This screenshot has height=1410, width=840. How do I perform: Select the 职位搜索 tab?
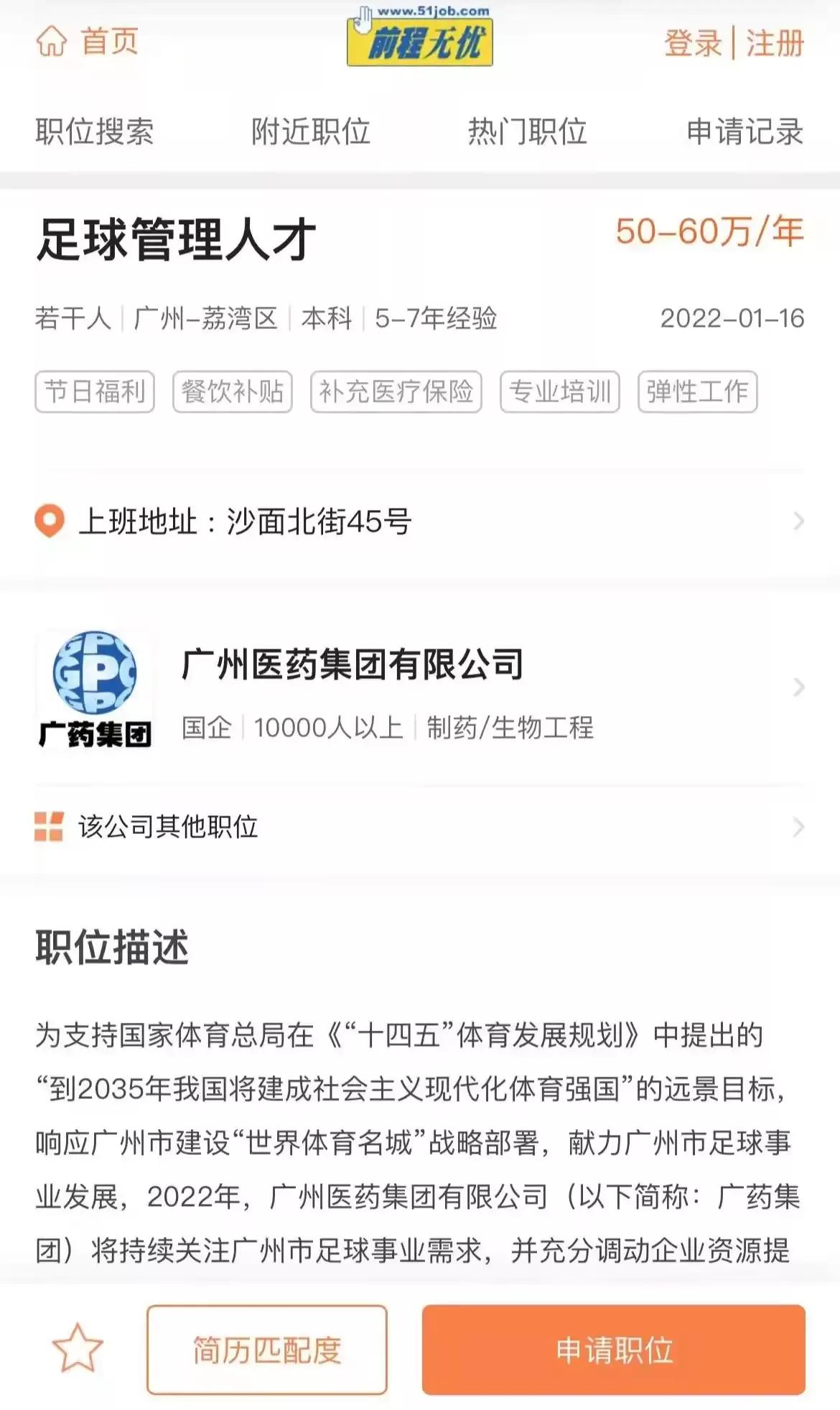(95, 131)
